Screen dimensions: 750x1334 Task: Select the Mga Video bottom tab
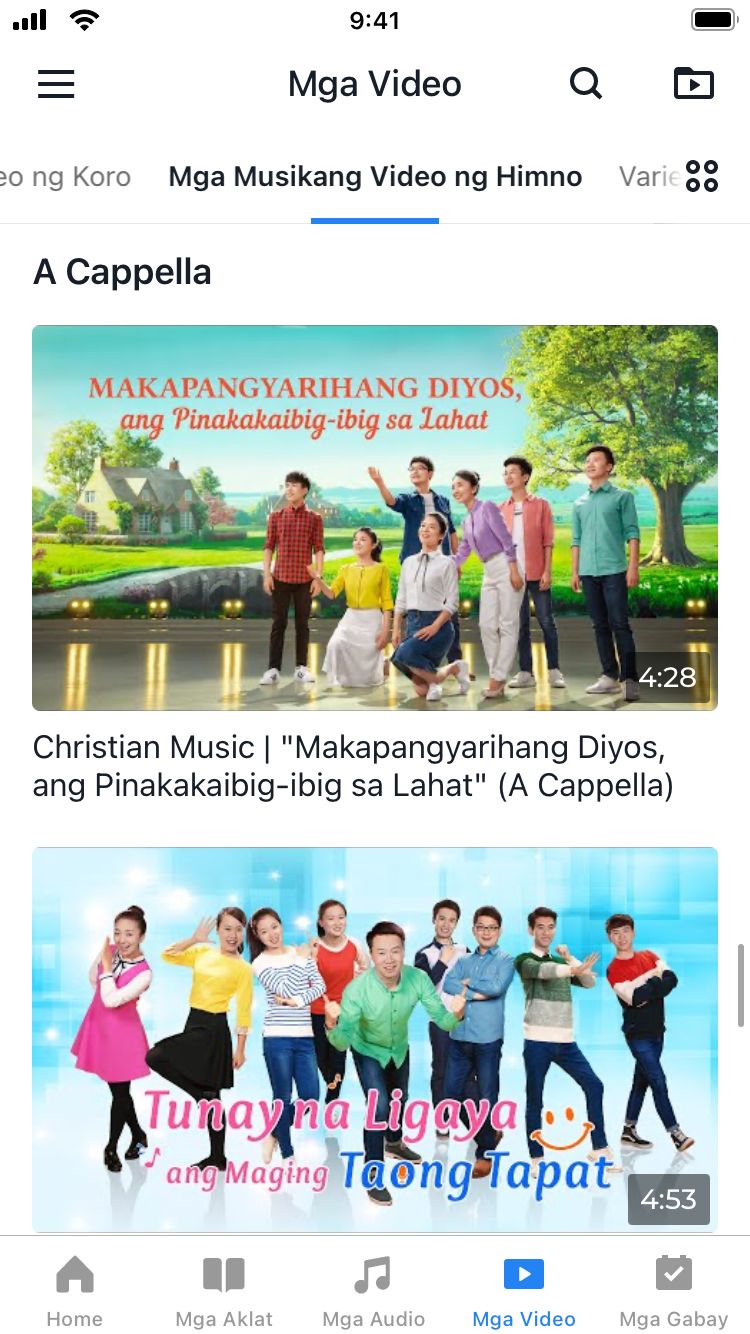click(524, 1290)
